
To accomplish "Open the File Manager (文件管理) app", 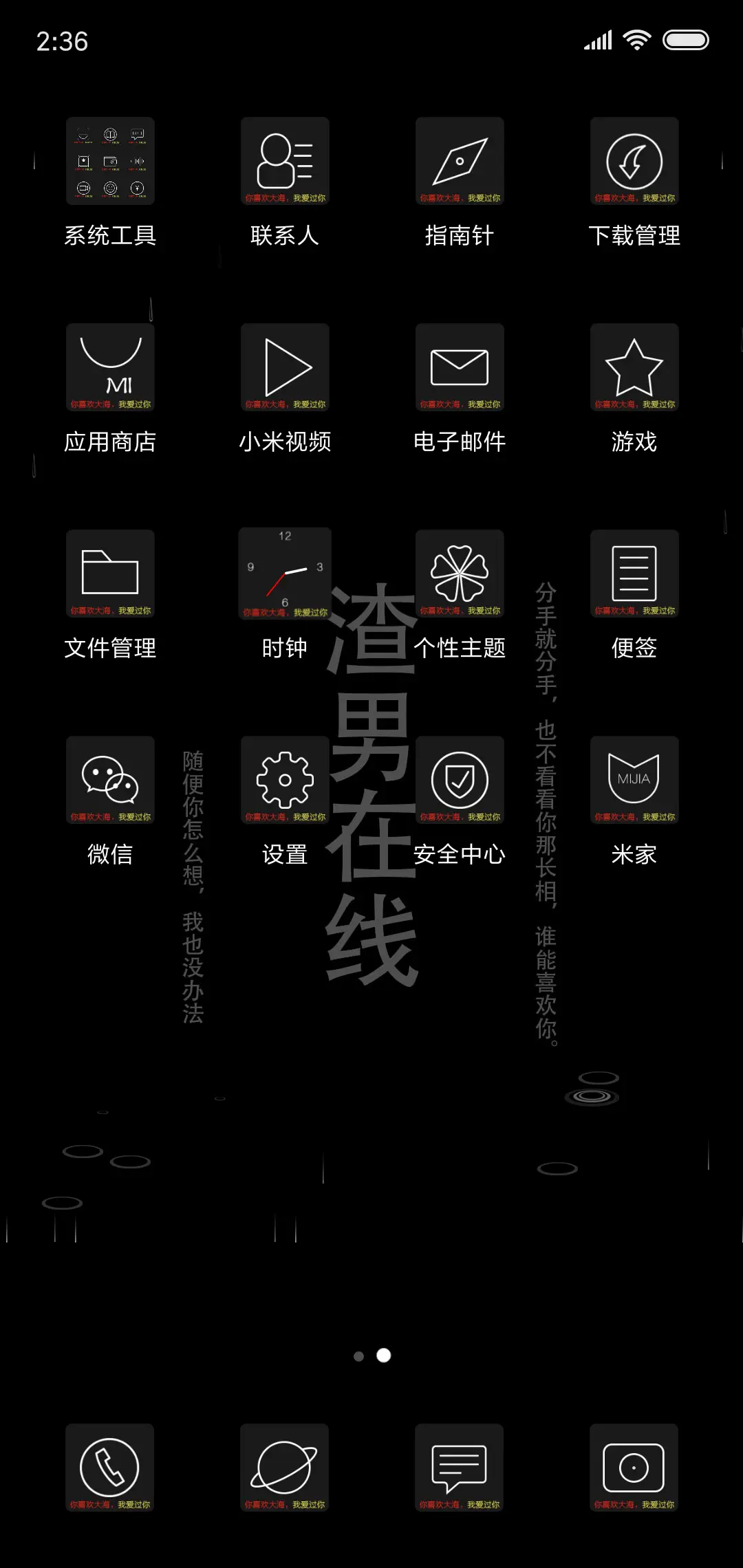I will click(x=110, y=575).
